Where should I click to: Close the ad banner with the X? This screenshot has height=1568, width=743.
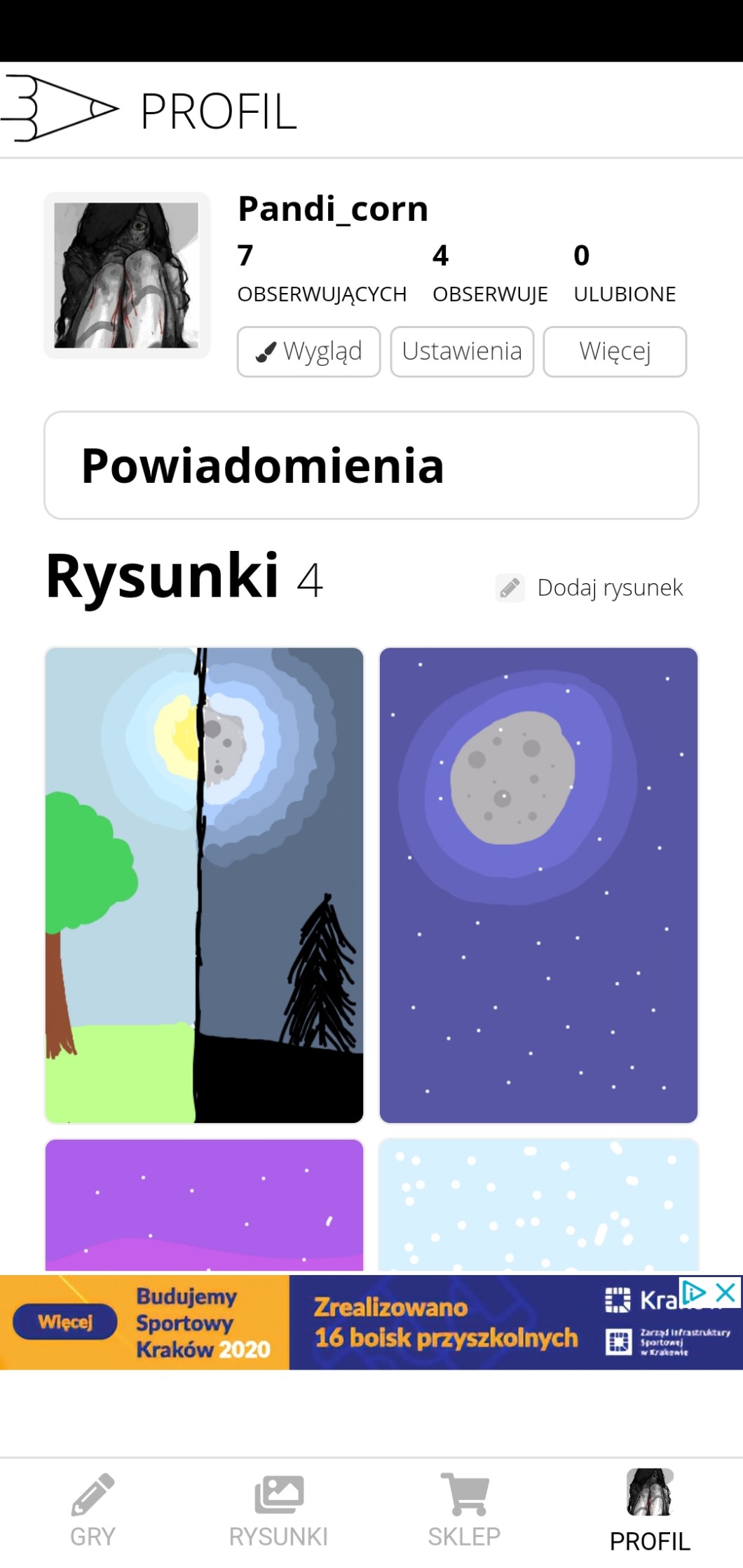click(727, 1292)
